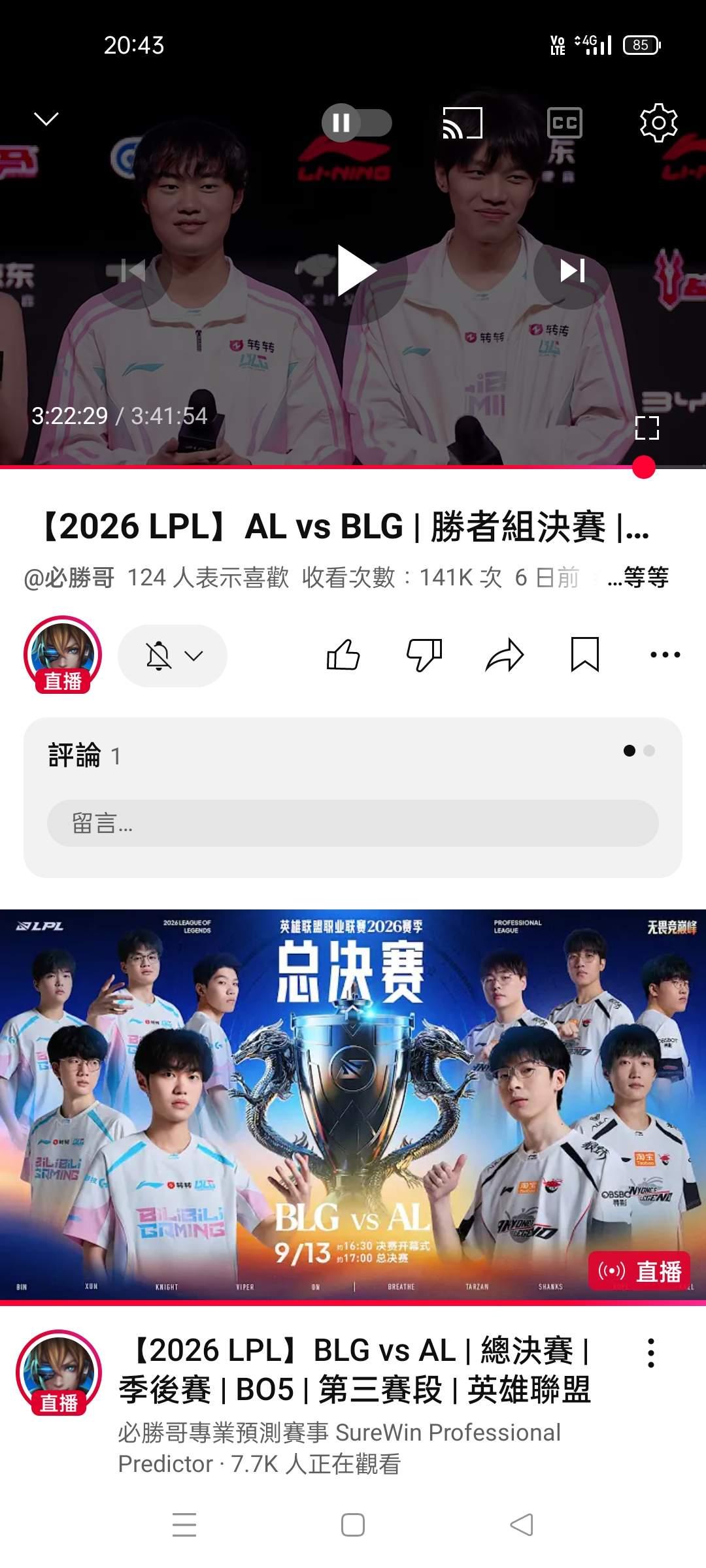
Task: Save video with the bookmark icon
Action: coord(585,655)
